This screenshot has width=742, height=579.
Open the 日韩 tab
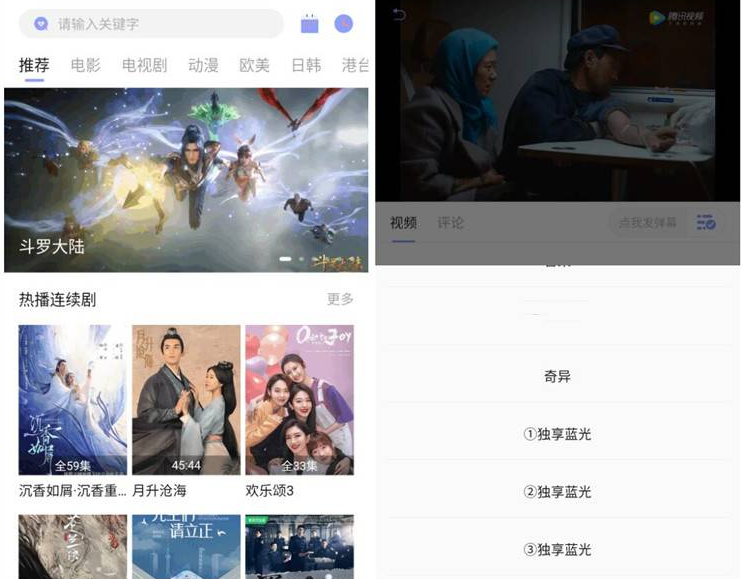point(306,66)
